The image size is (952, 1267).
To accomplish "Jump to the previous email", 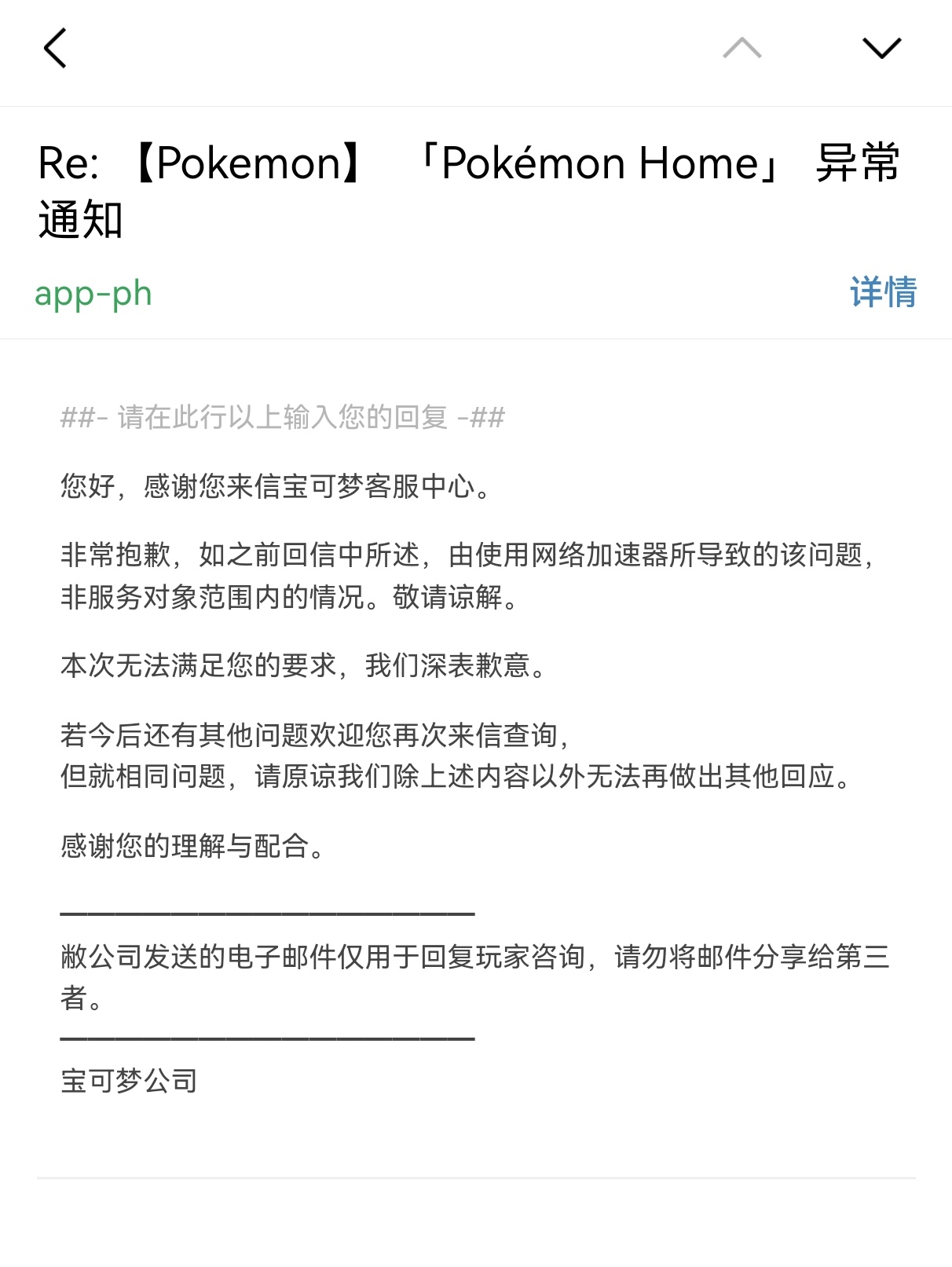I will point(741,48).
